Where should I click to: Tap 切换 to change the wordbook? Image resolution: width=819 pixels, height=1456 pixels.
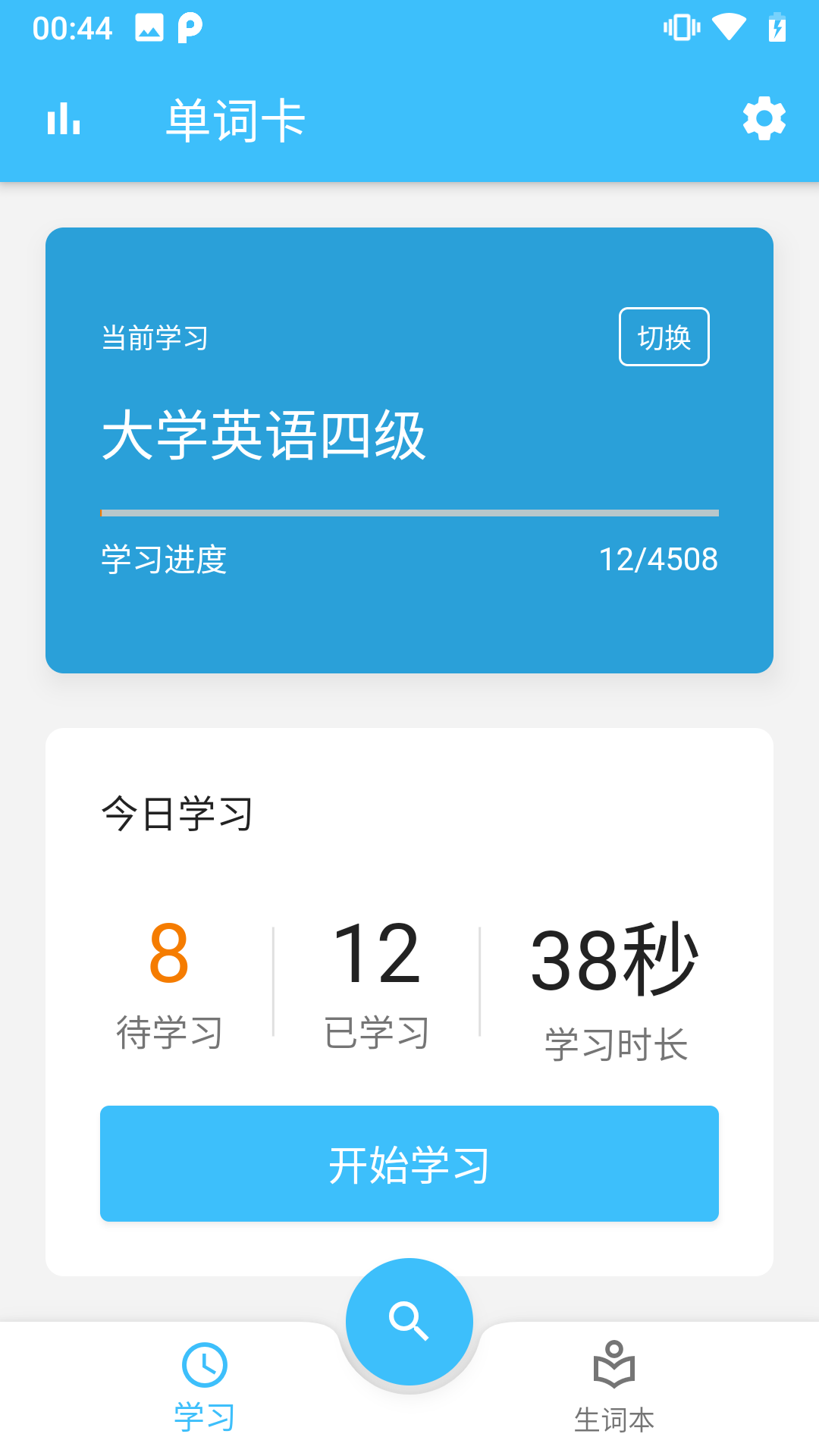[665, 337]
